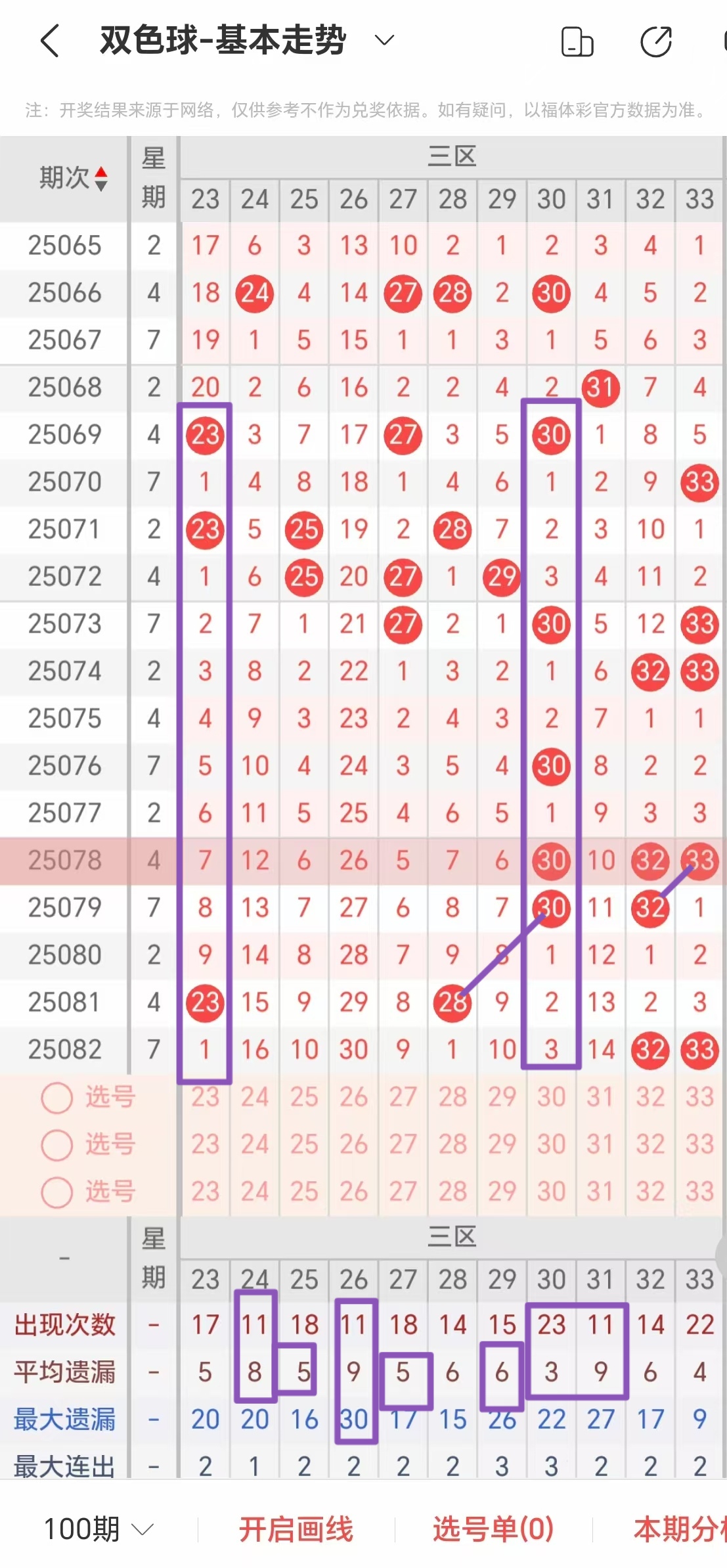Open the 100期 period count dropdown
The image size is (727, 1568).
(99, 1529)
